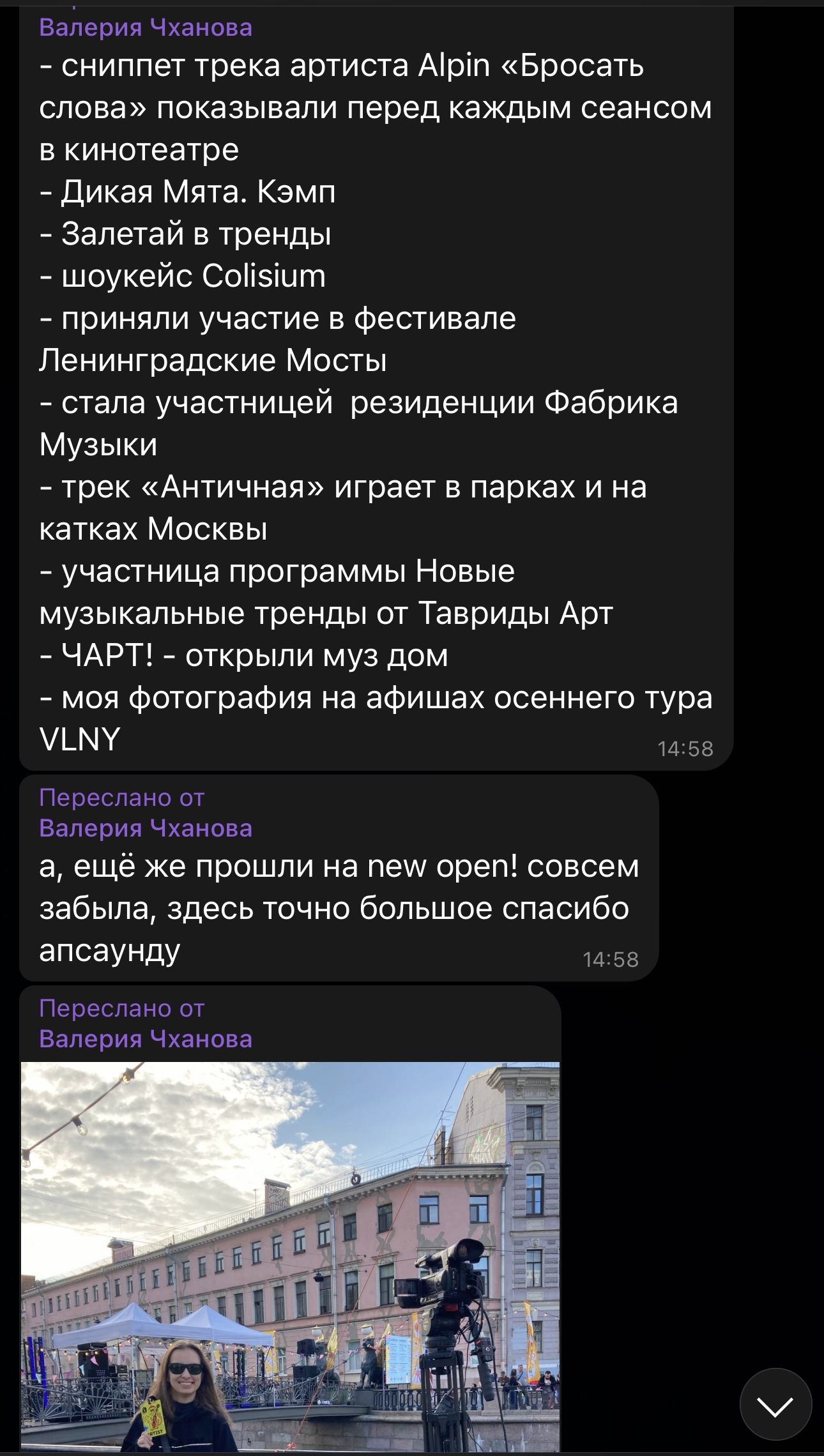
Task: Jump to the latest messages with the down arrow
Action: [x=775, y=1405]
